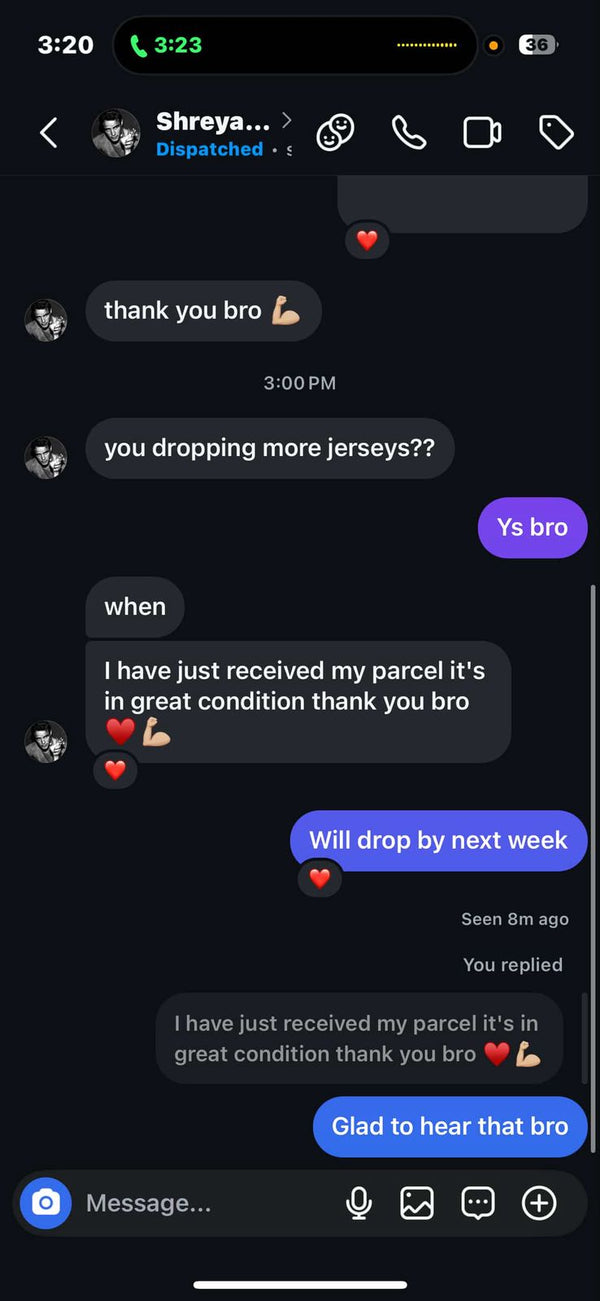The width and height of the screenshot is (600, 1301).
Task: Record a voice message with the microphone
Action: click(358, 1203)
